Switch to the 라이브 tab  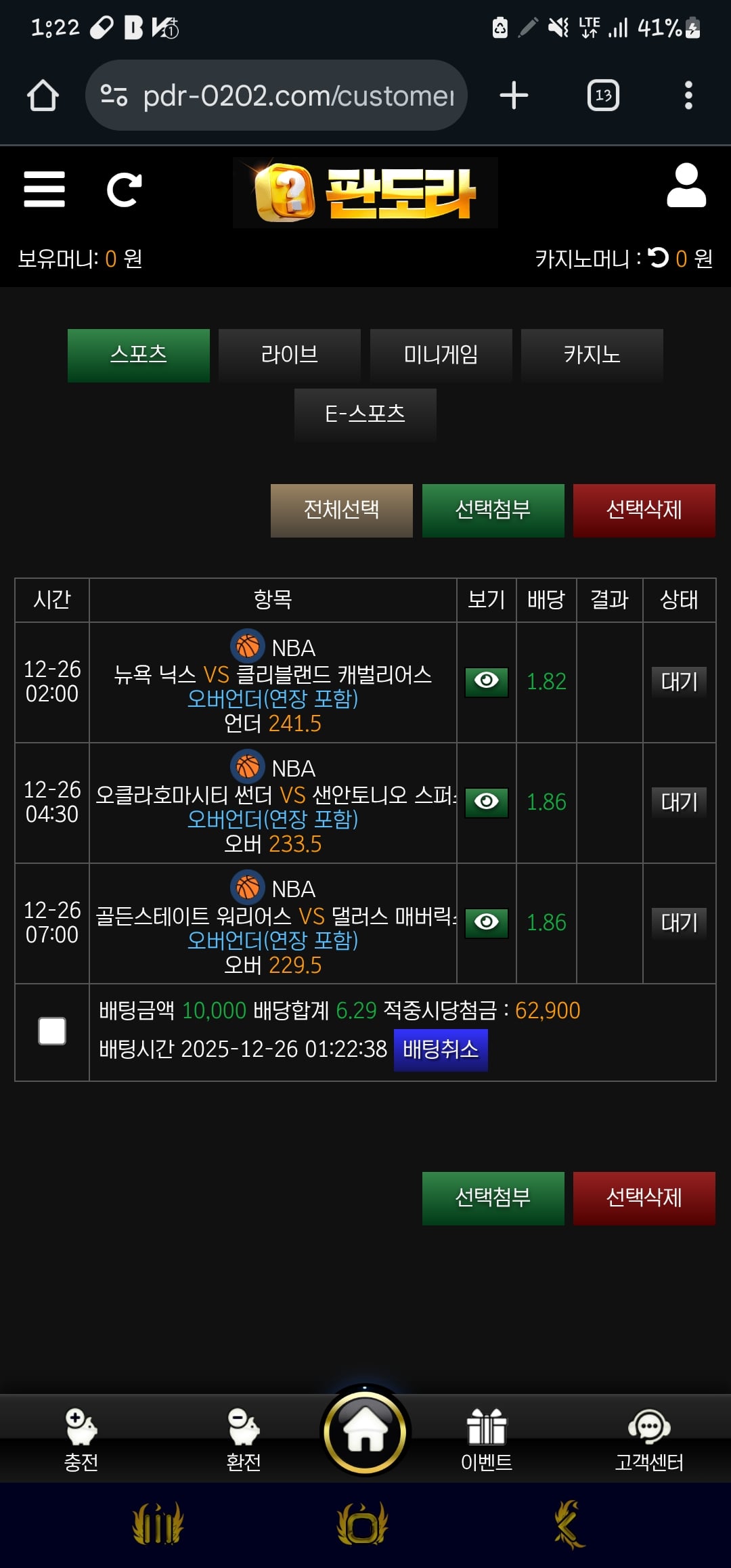(x=289, y=355)
